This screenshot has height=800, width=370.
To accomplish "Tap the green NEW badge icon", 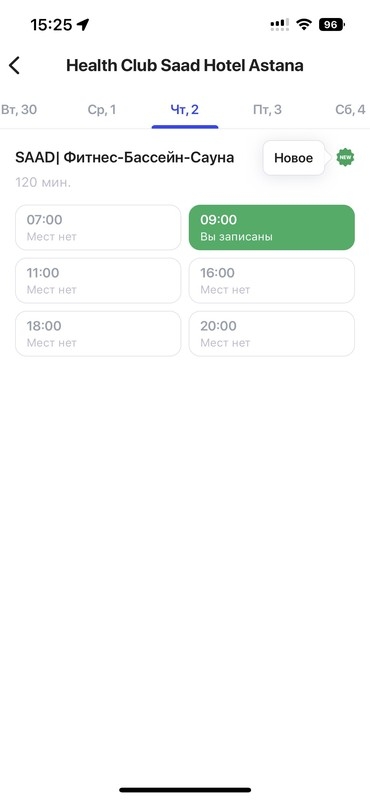I will point(346,158).
